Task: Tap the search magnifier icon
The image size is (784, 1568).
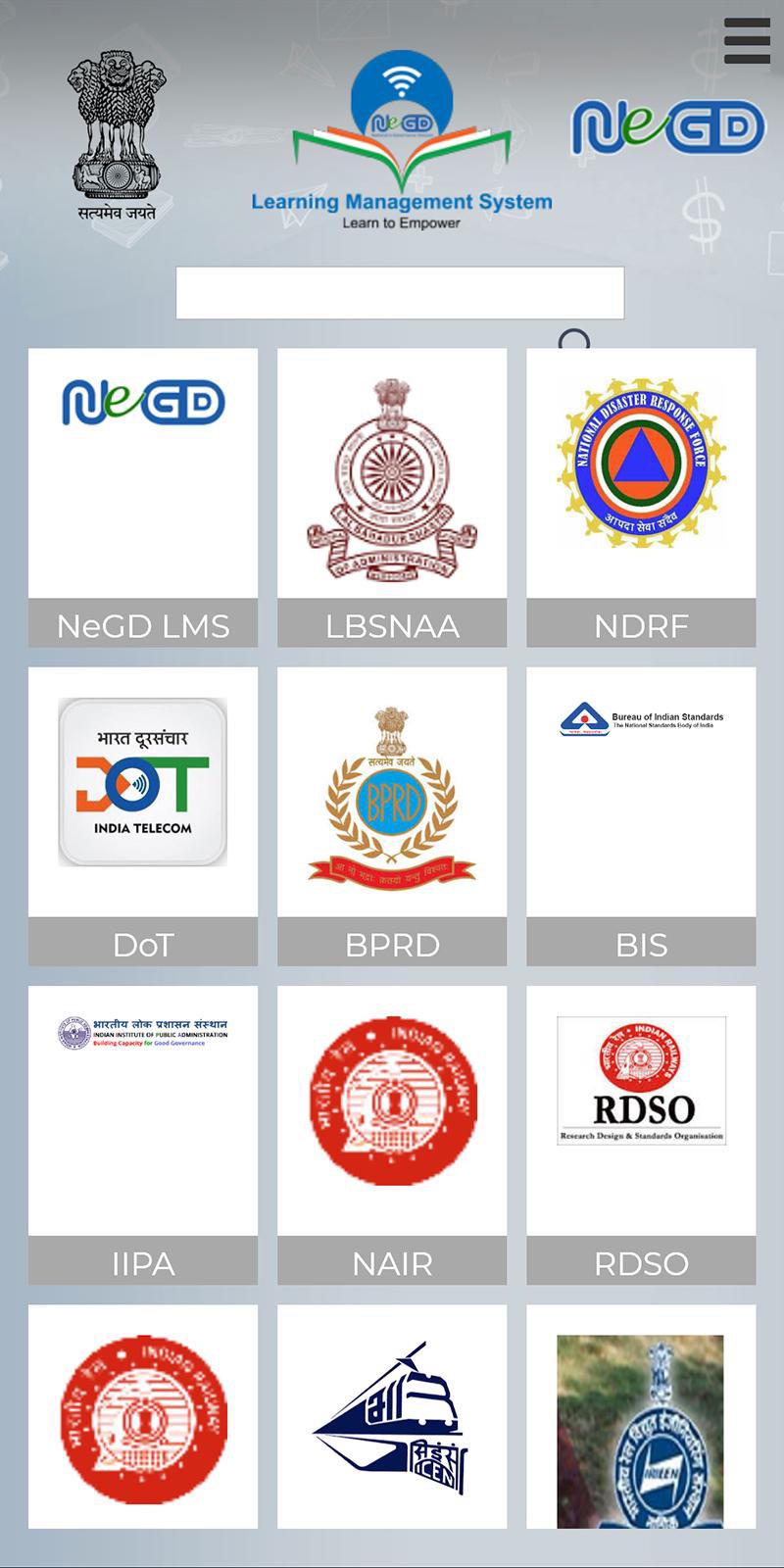Action: [x=574, y=340]
